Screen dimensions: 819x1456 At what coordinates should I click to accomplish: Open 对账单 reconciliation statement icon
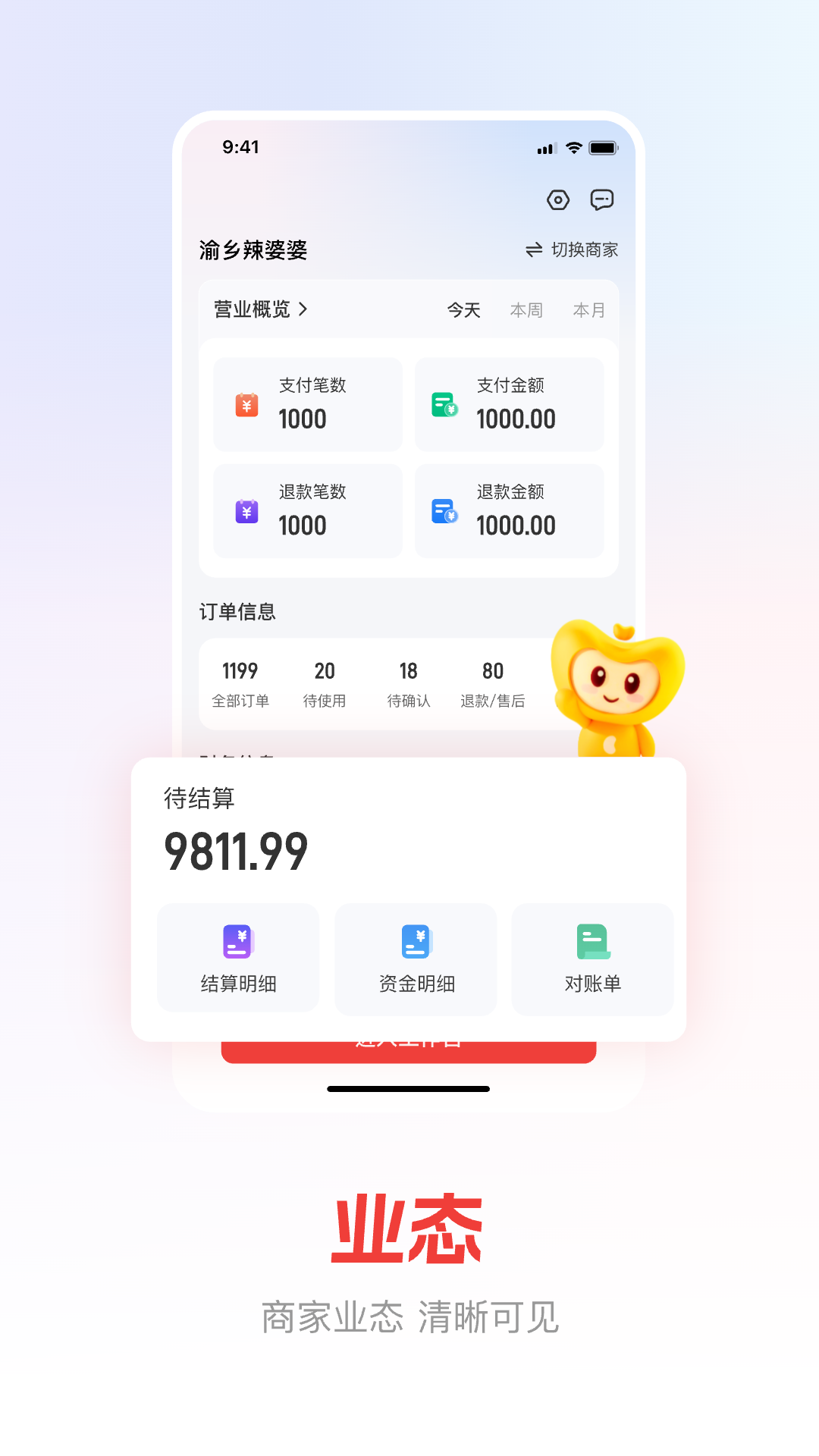coord(592,941)
